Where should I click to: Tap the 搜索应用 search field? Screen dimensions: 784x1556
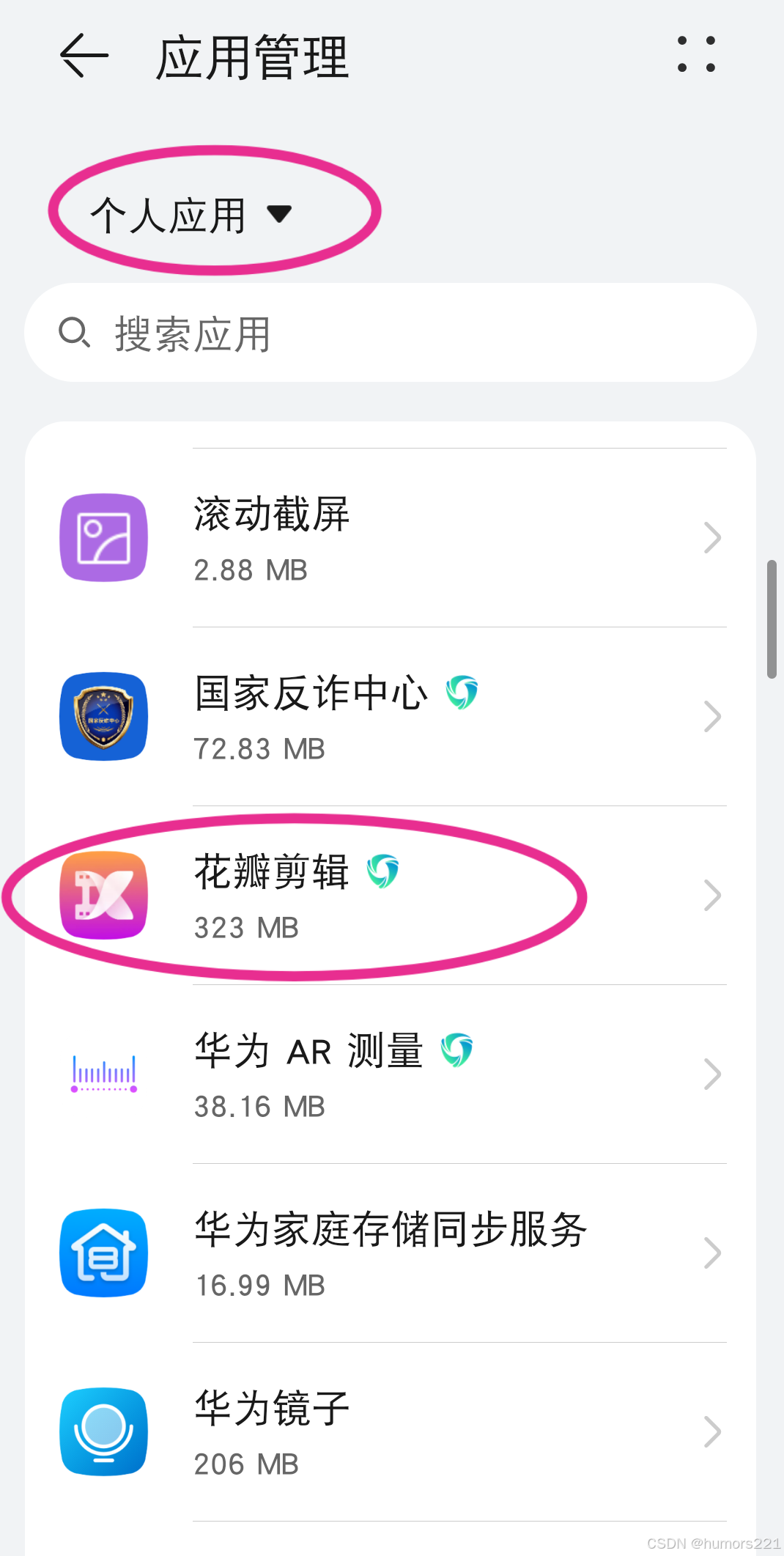pyautogui.click(x=391, y=333)
